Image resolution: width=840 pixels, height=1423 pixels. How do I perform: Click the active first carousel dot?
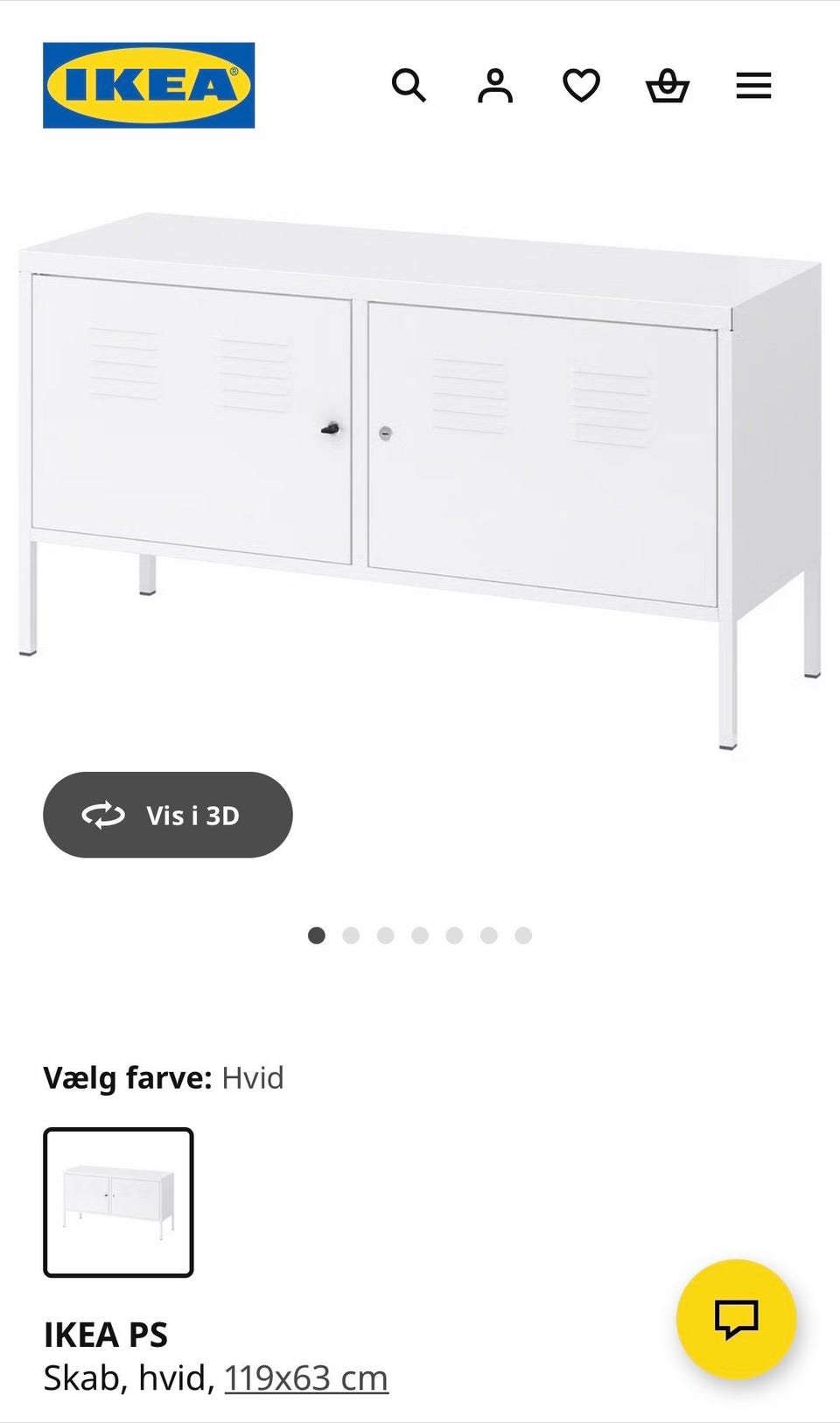pos(318,935)
